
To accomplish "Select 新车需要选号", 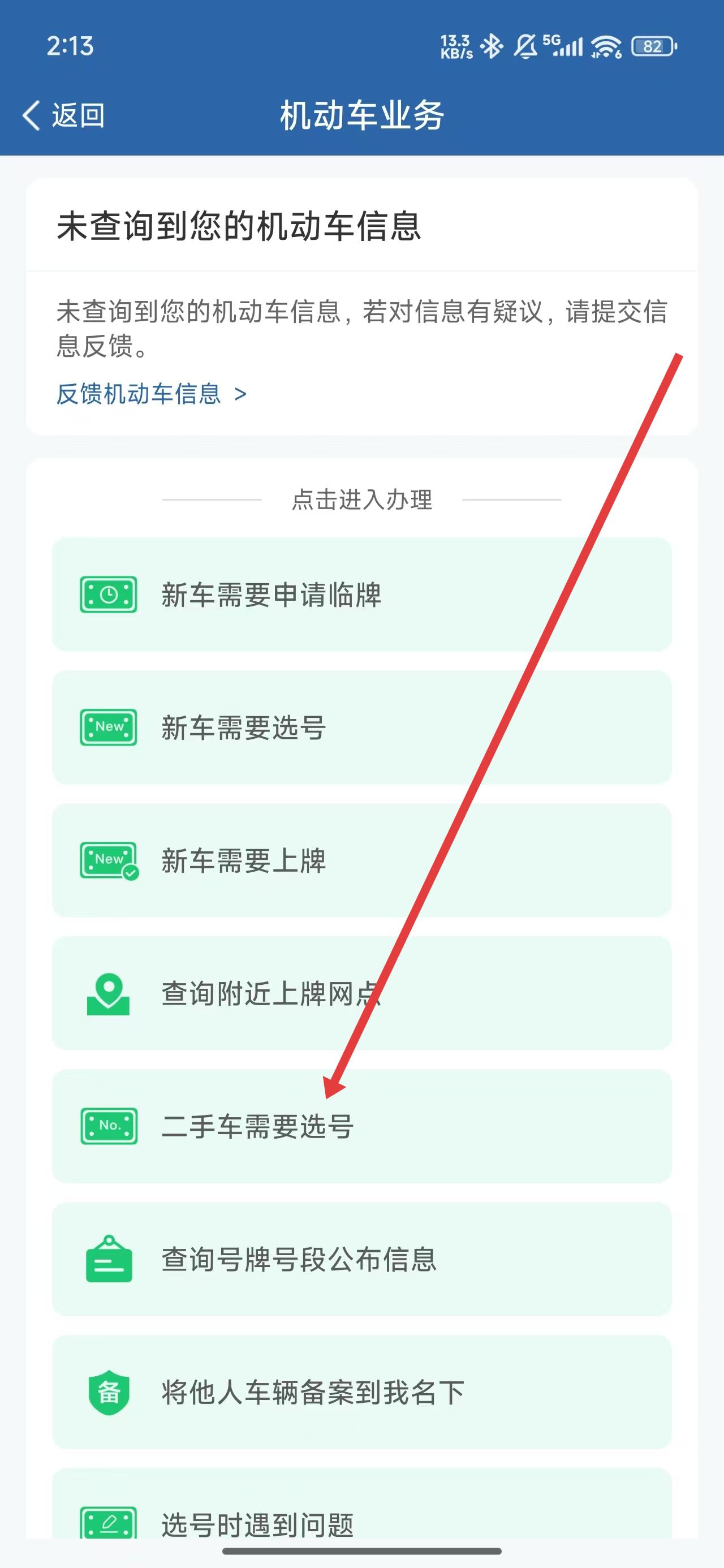I will click(361, 727).
